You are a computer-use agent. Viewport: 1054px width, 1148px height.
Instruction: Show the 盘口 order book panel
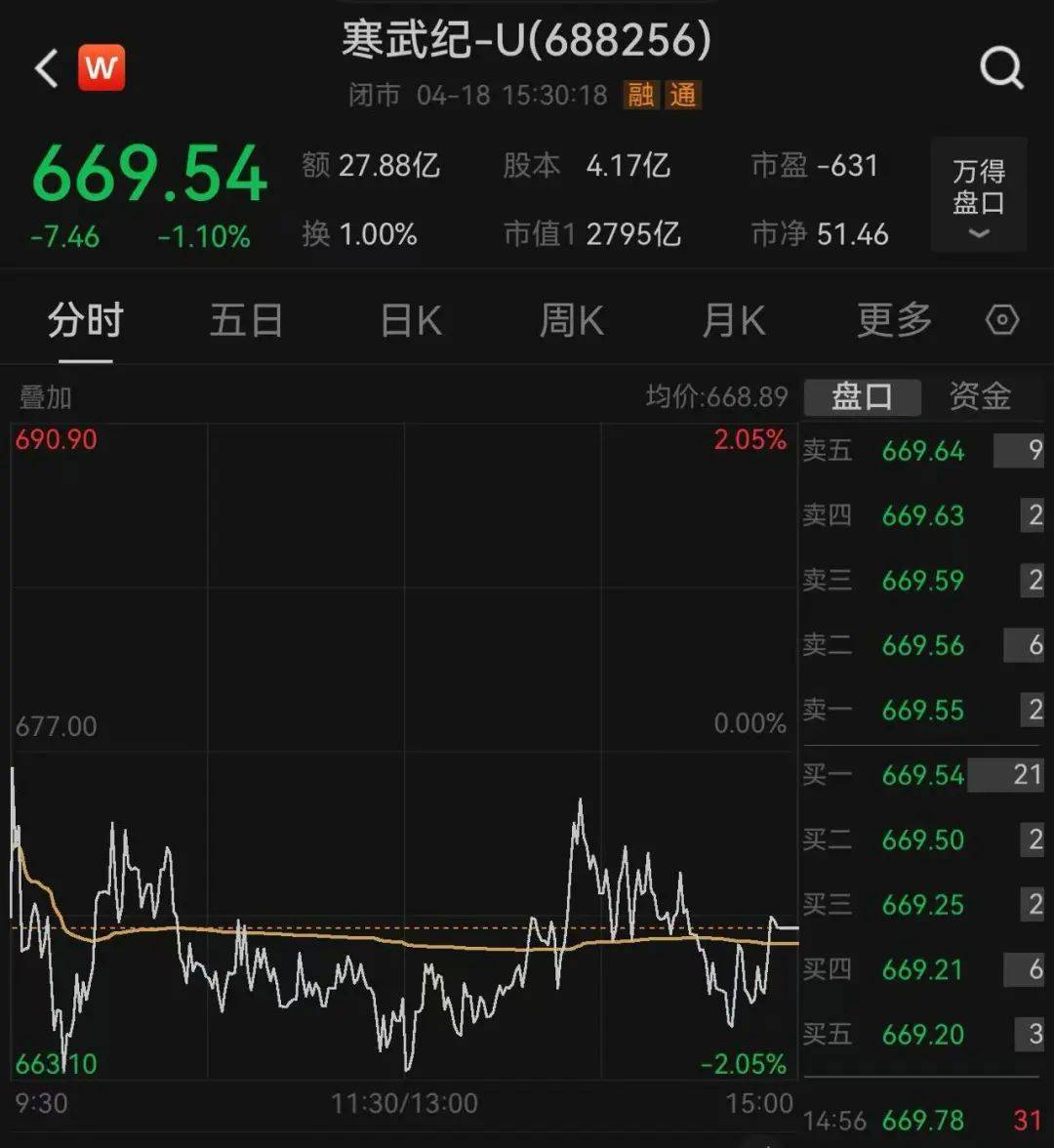862,397
